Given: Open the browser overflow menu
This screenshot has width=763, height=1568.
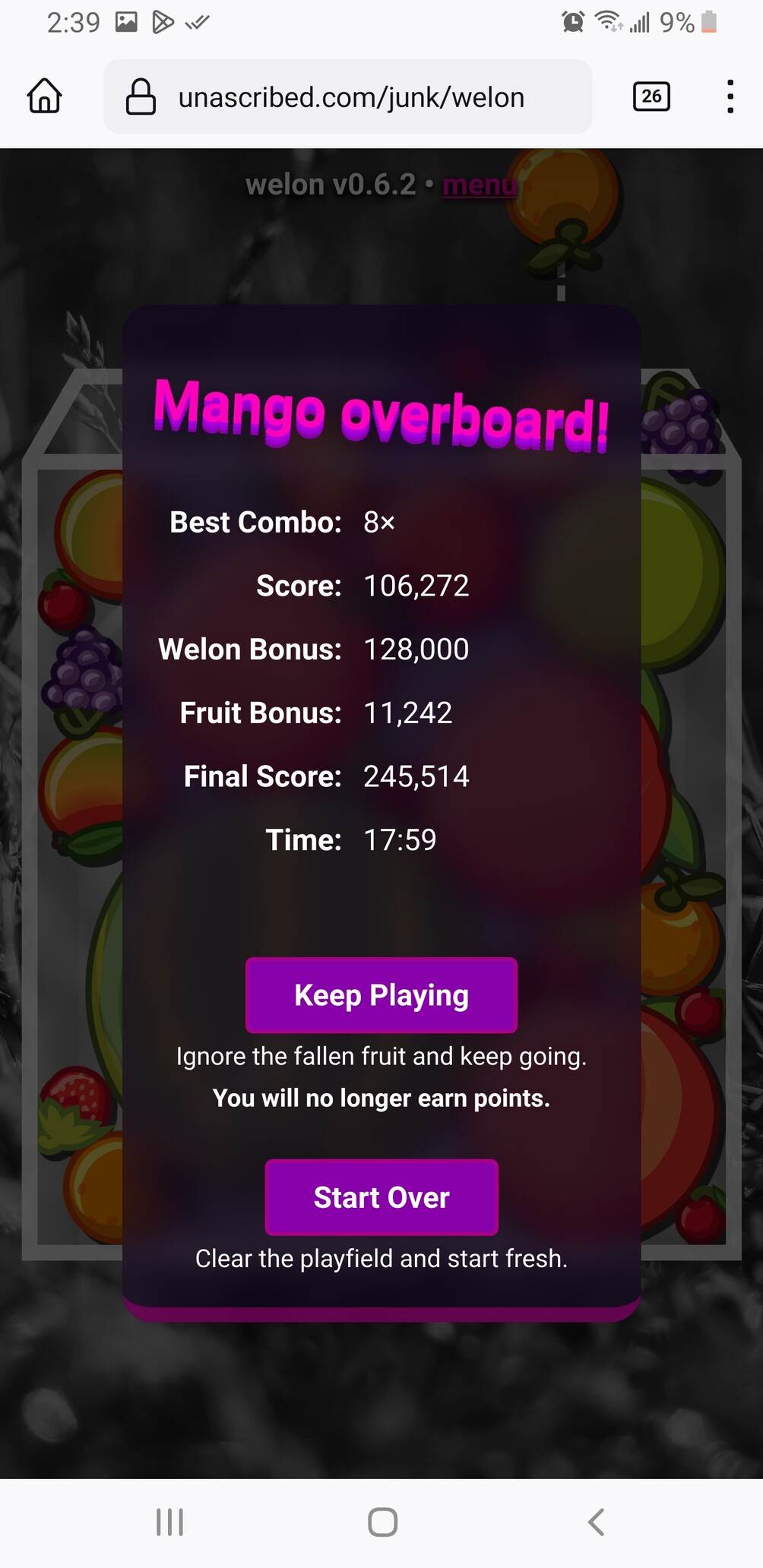Looking at the screenshot, I should click(x=730, y=96).
